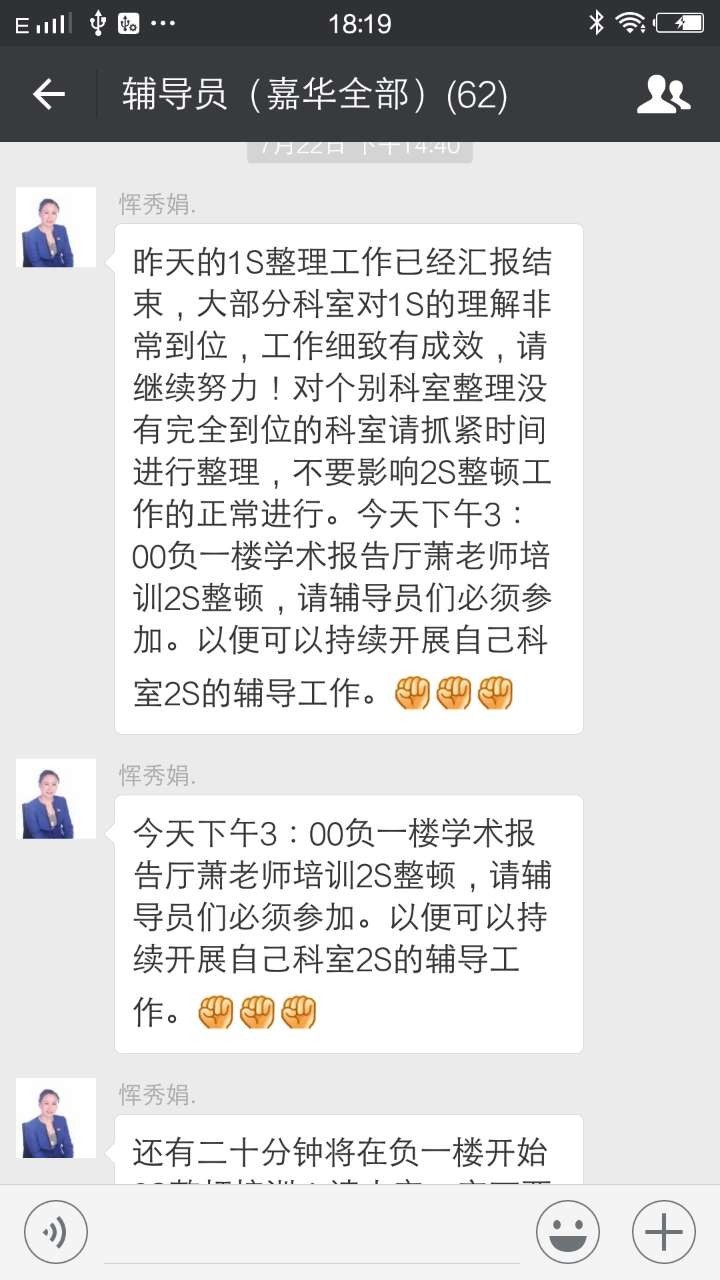Open sender avatar beside the 今天下午3:00 message

coord(56,798)
